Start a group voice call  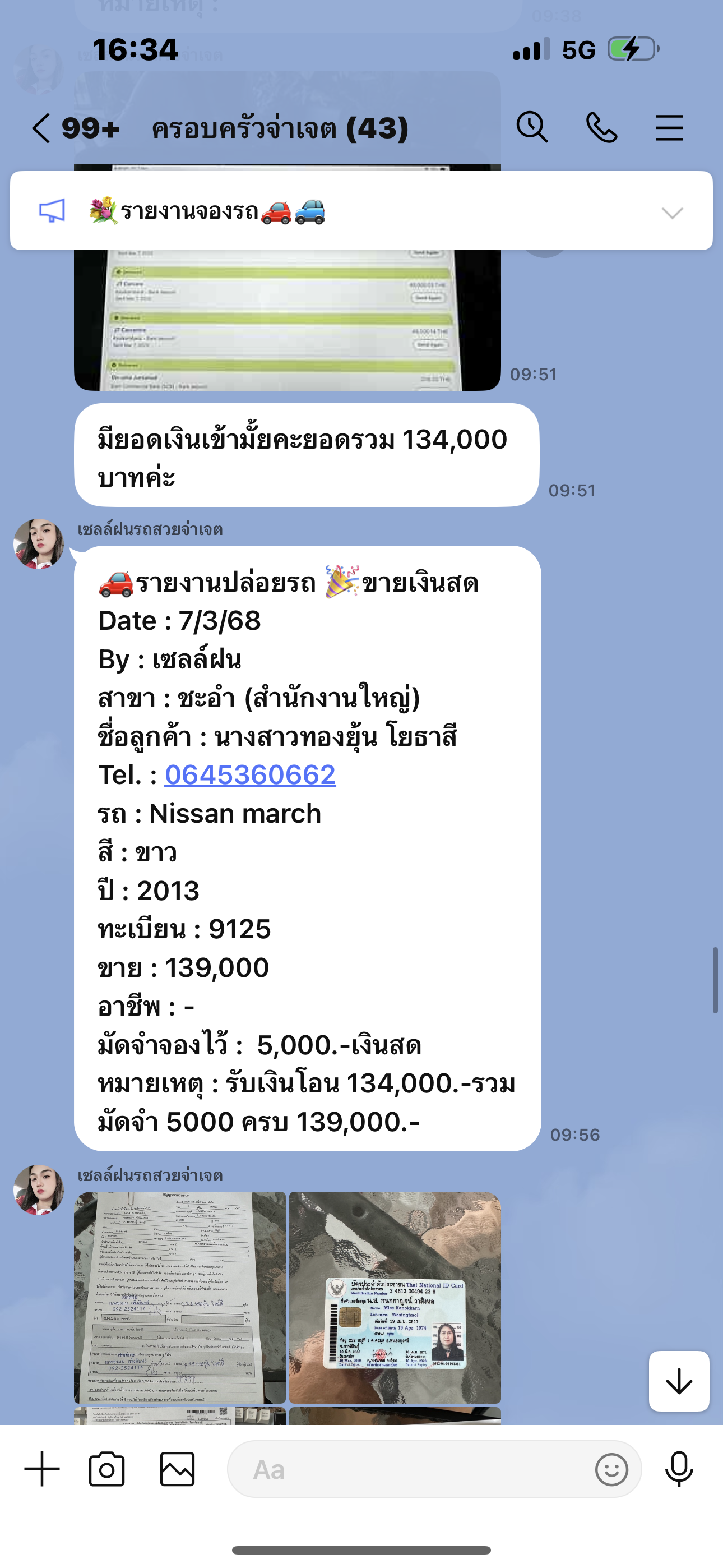tap(601, 128)
